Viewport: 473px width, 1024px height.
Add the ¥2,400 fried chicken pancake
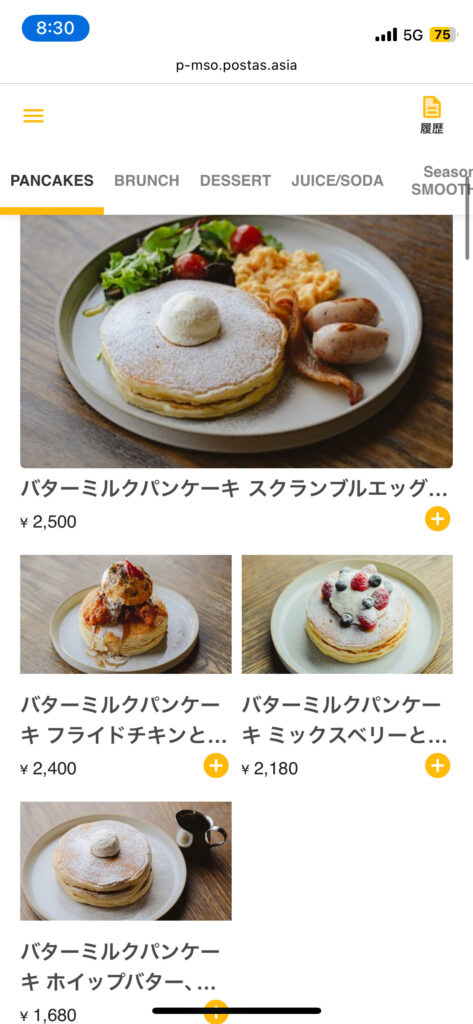tap(216, 765)
